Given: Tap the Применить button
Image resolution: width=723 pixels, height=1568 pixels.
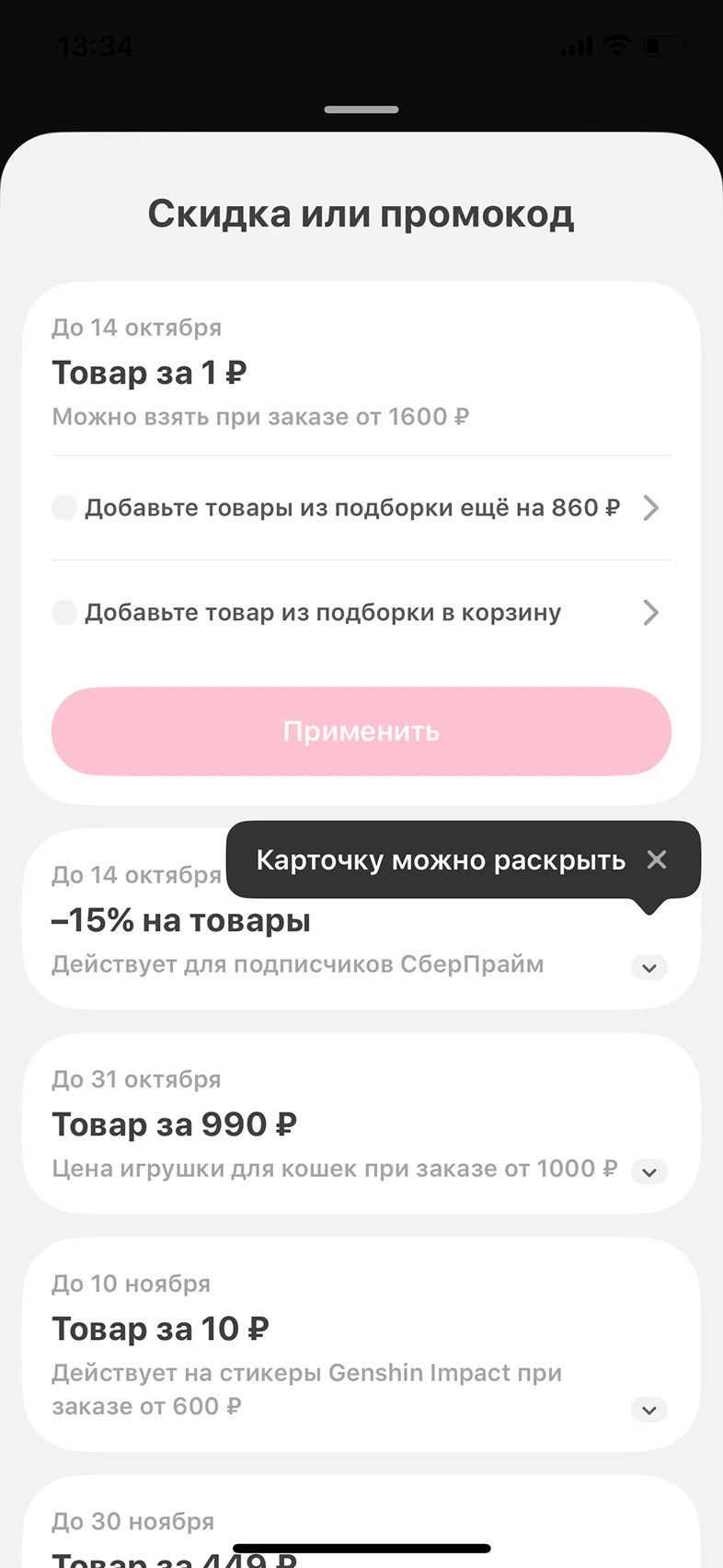Looking at the screenshot, I should pos(361,732).
